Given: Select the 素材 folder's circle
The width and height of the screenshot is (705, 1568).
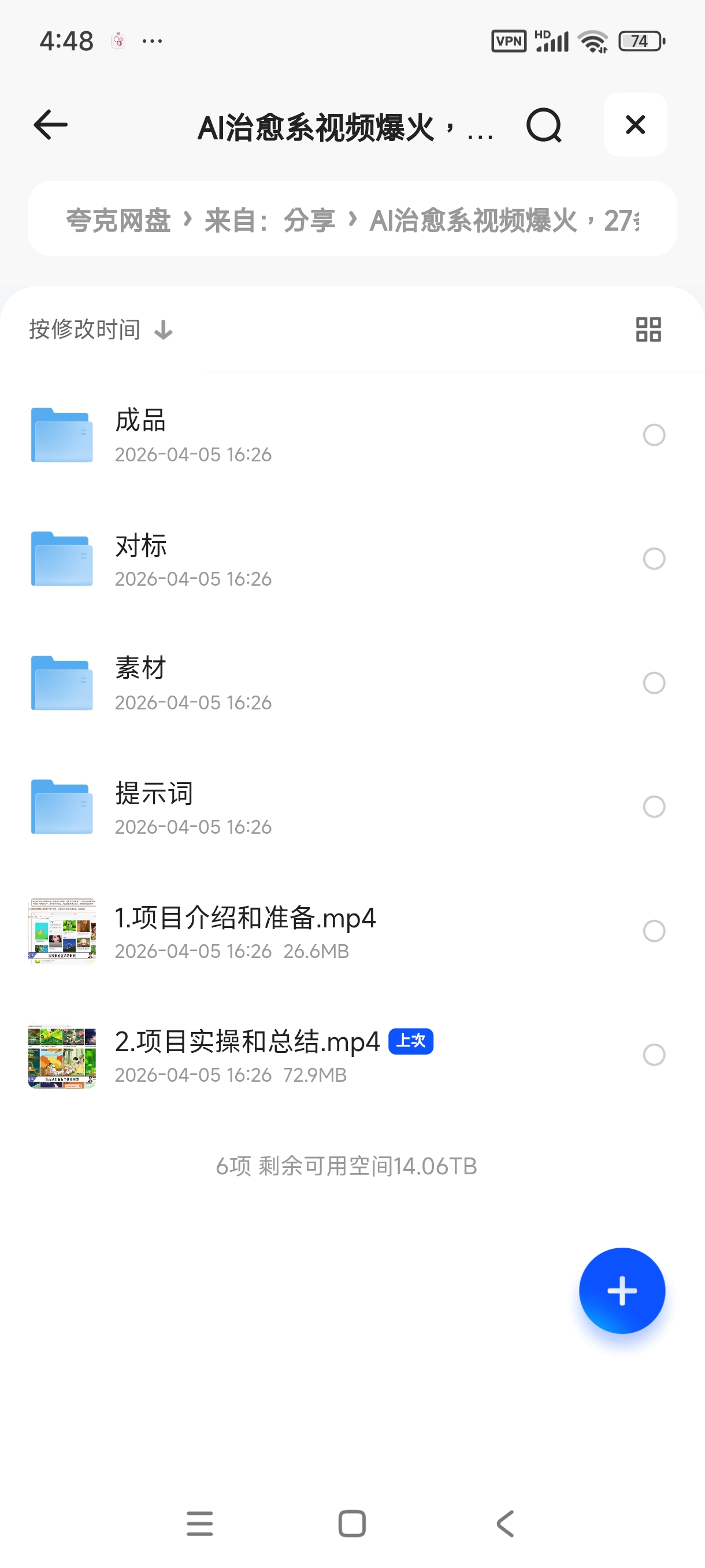Looking at the screenshot, I should [x=654, y=683].
